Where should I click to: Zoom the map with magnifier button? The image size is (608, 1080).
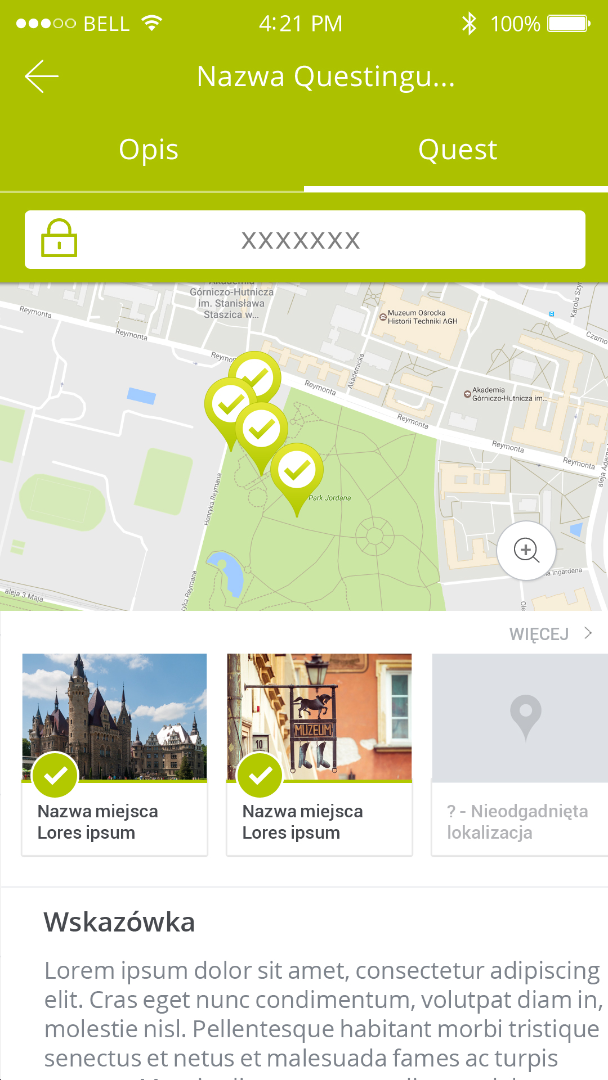pyautogui.click(x=526, y=550)
